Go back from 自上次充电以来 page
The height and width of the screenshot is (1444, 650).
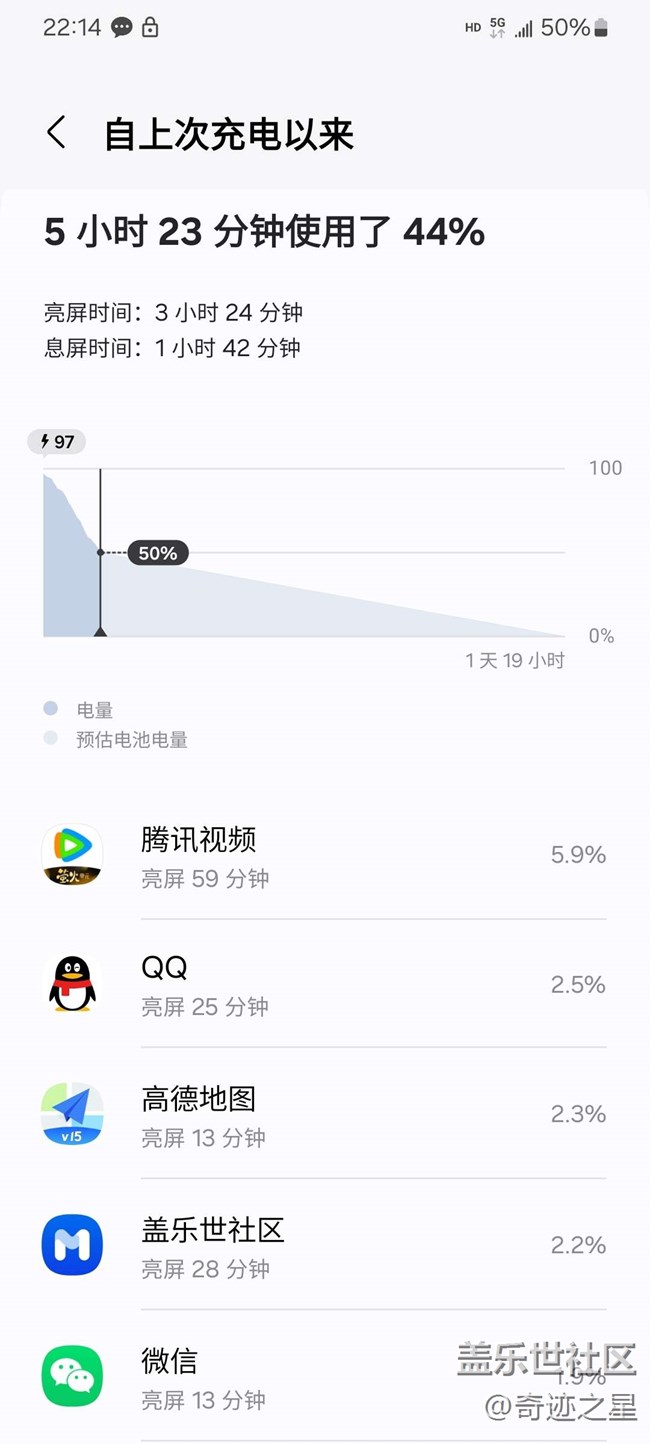point(56,133)
